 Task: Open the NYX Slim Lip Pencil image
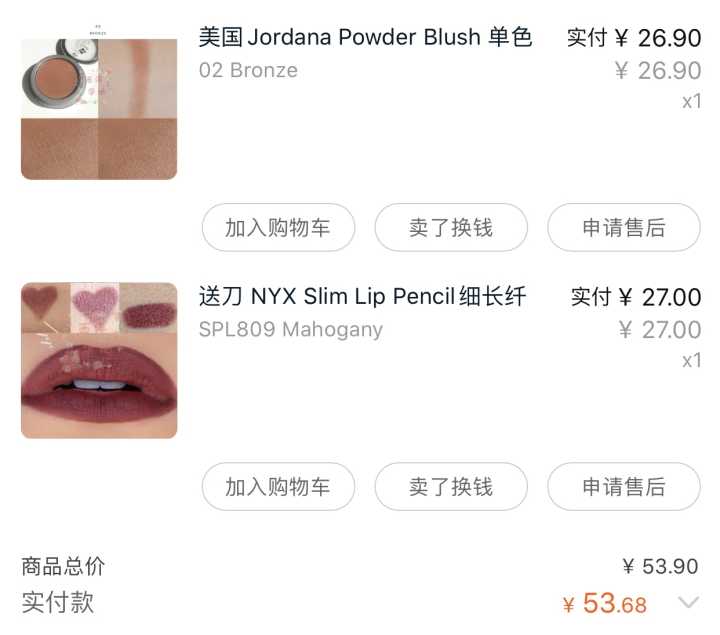click(x=99, y=361)
